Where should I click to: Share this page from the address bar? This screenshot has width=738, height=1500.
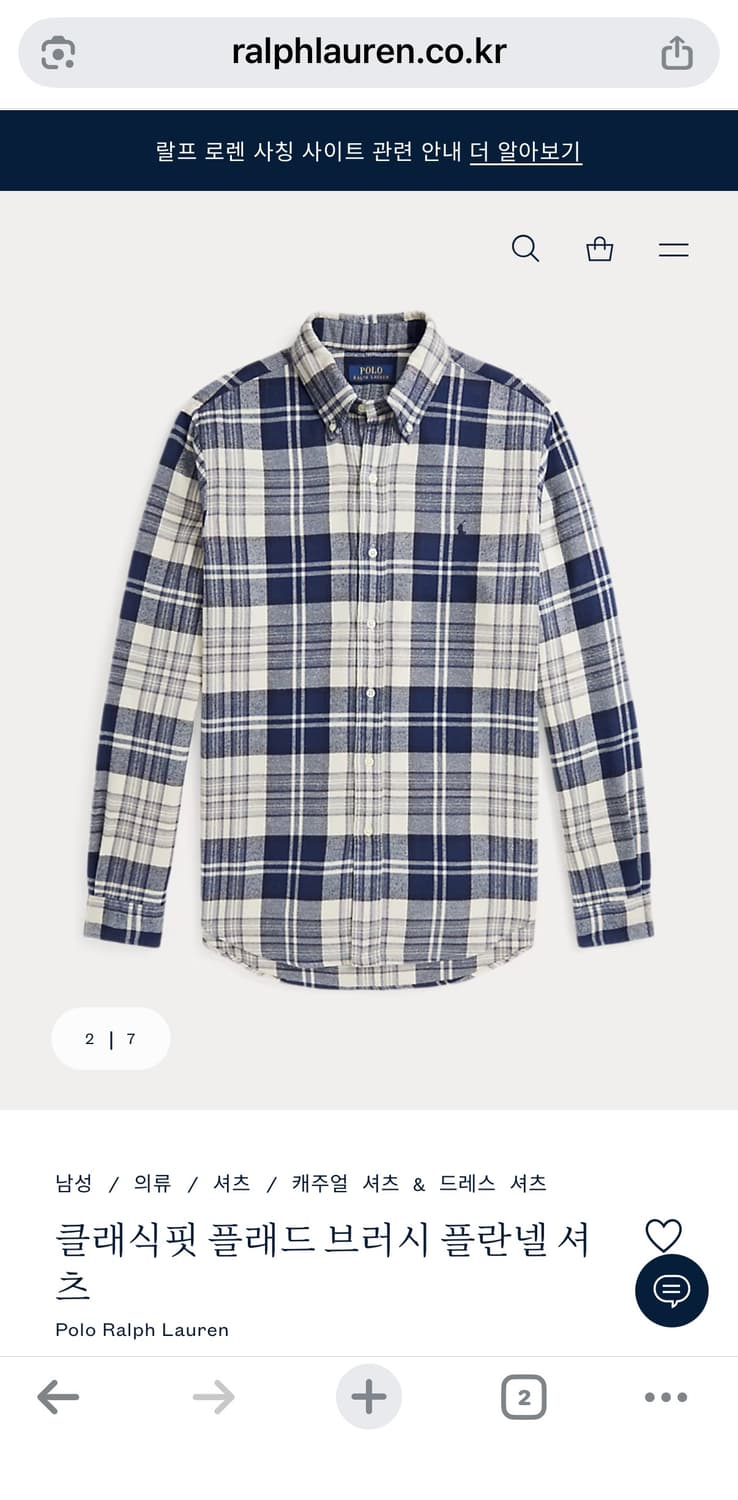(677, 52)
